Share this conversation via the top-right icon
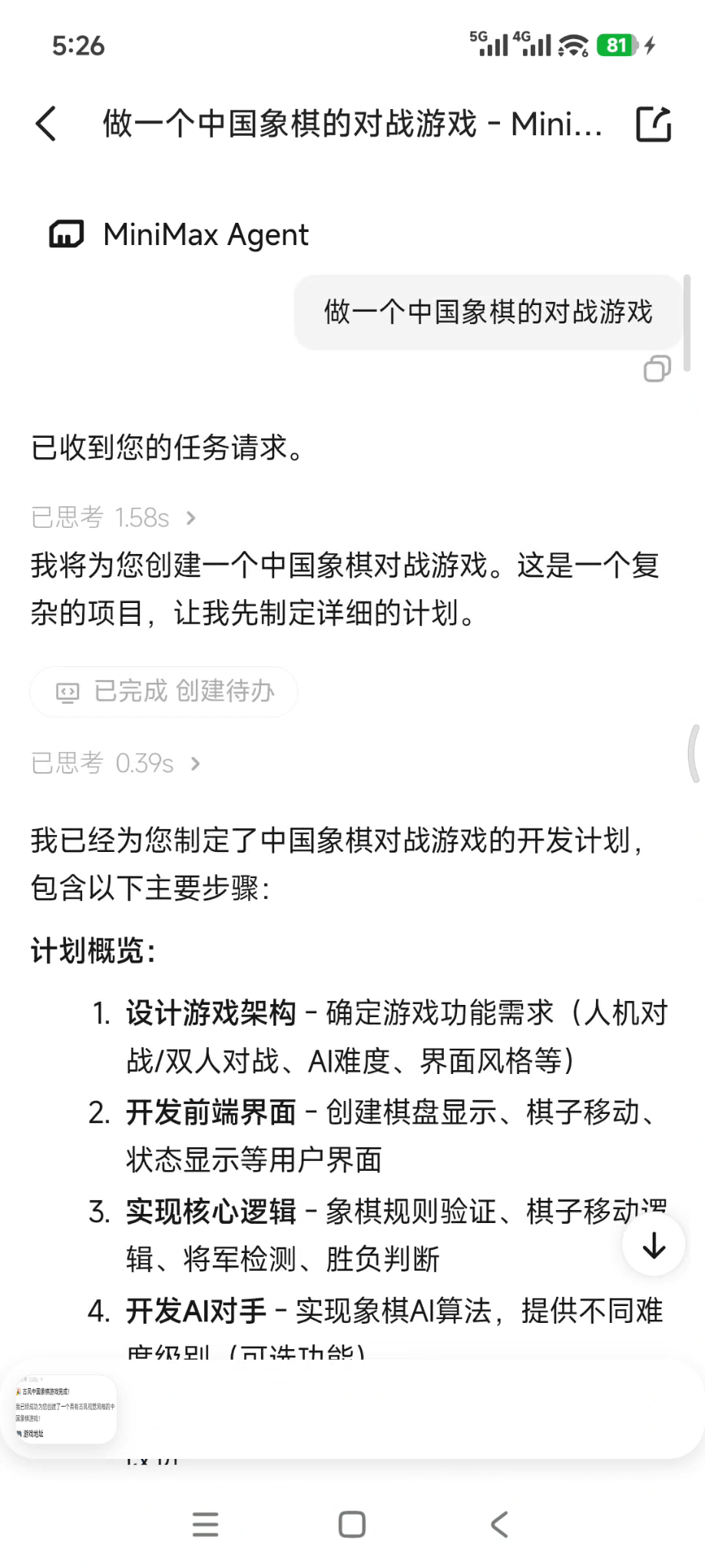The width and height of the screenshot is (705, 1568). 654,124
